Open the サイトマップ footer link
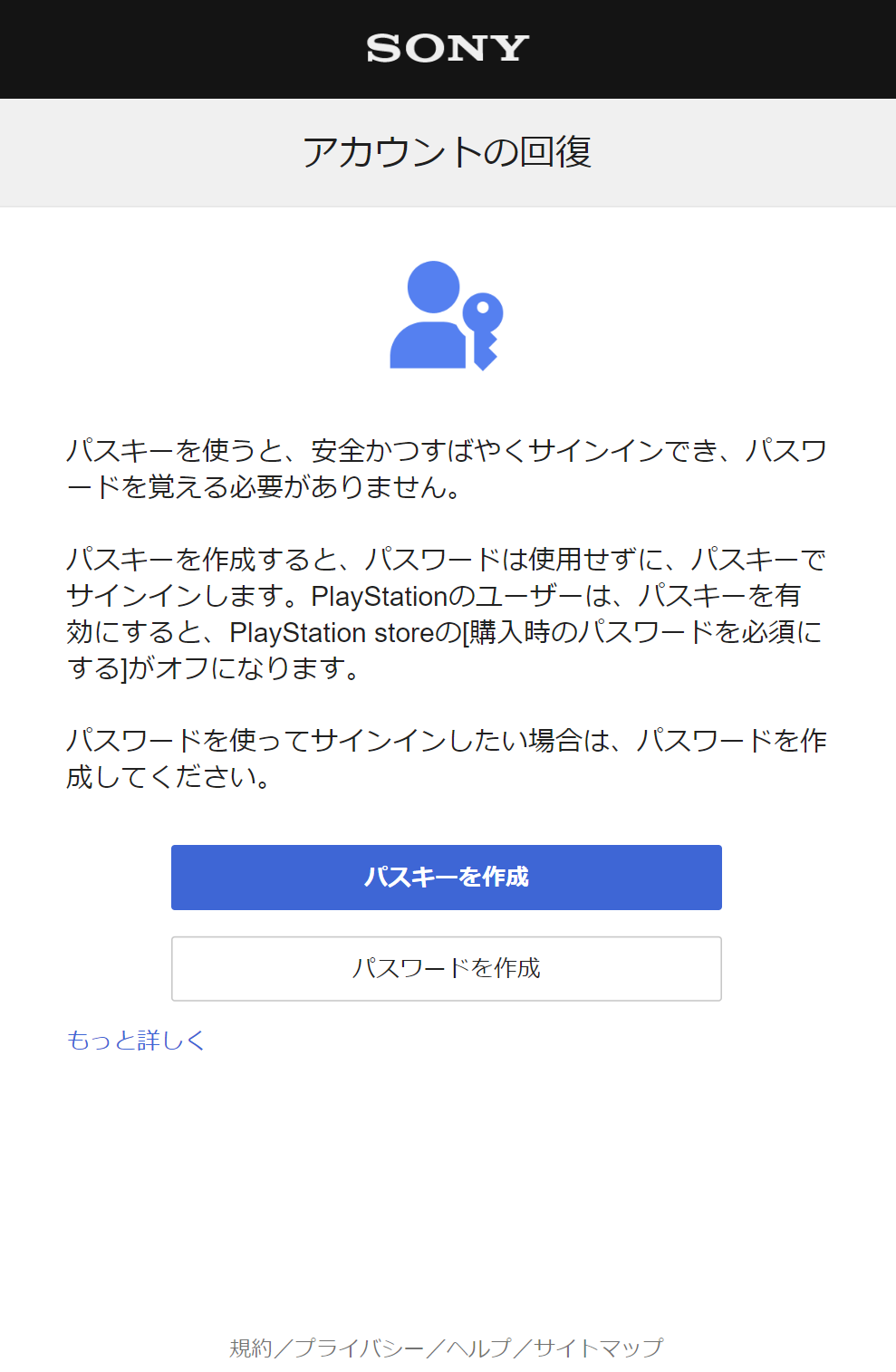 click(598, 1348)
